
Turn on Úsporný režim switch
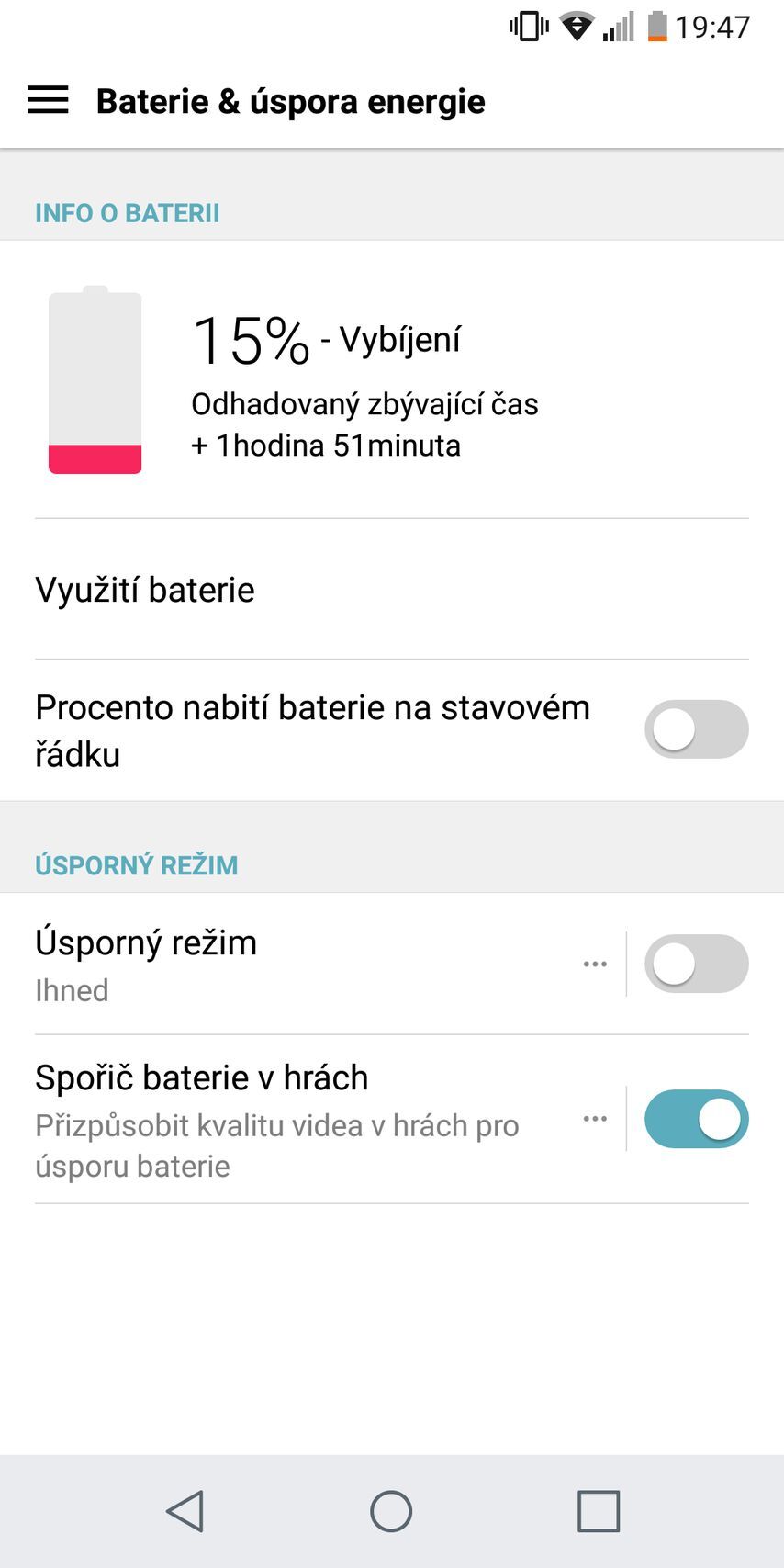click(x=697, y=963)
